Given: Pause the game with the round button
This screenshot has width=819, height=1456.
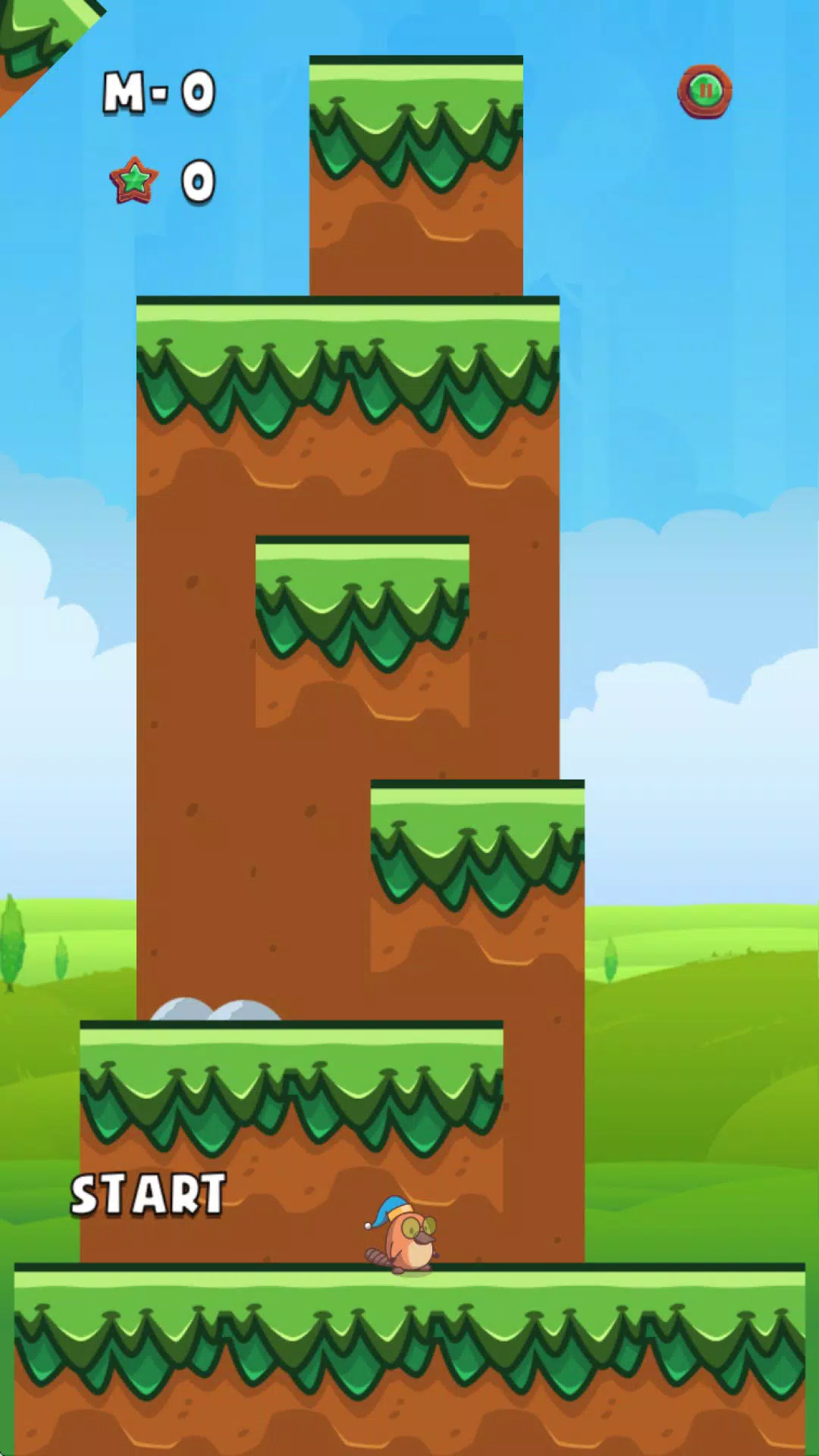Looking at the screenshot, I should coord(704,92).
